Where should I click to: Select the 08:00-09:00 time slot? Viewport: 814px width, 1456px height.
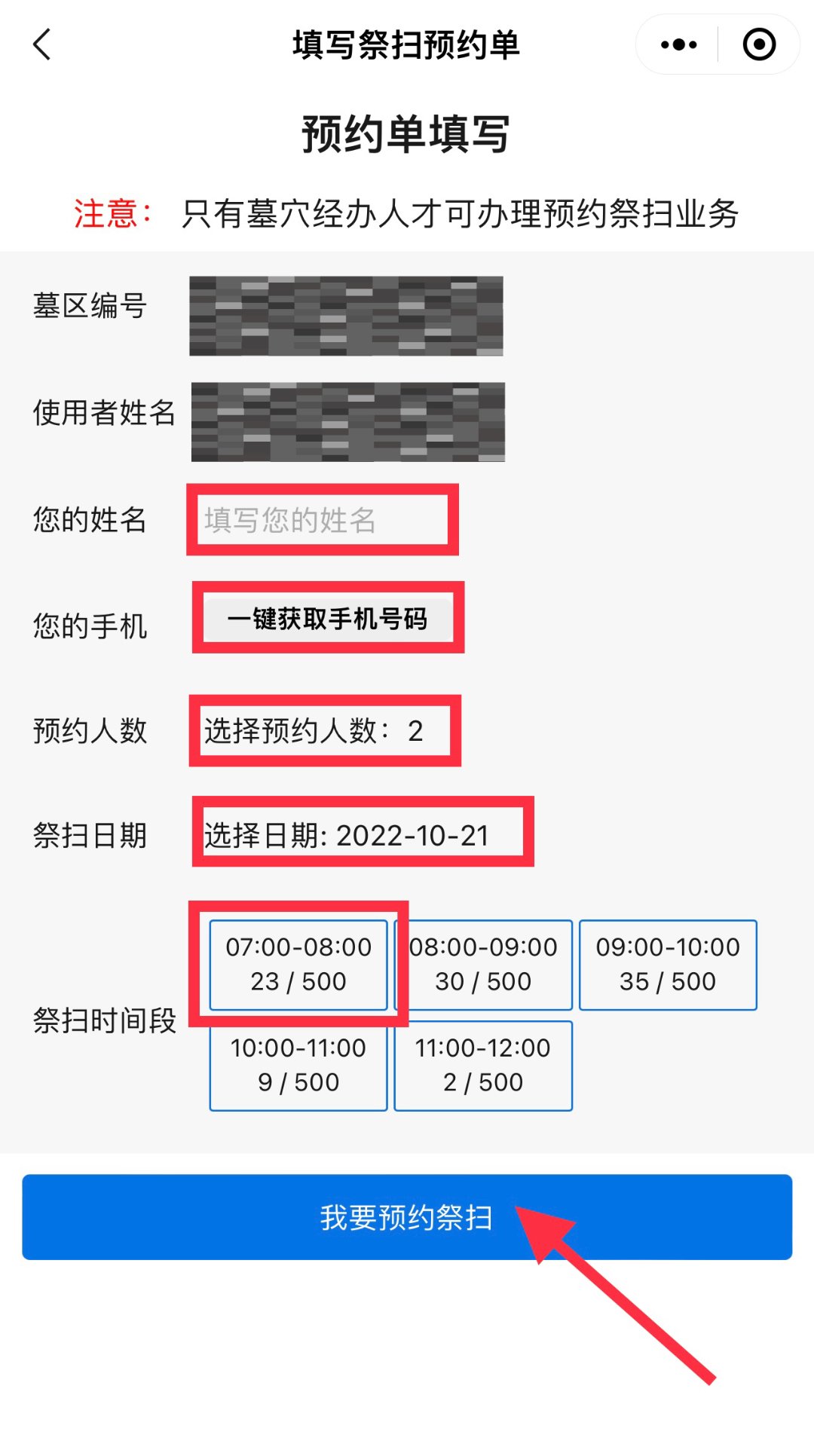click(x=483, y=965)
